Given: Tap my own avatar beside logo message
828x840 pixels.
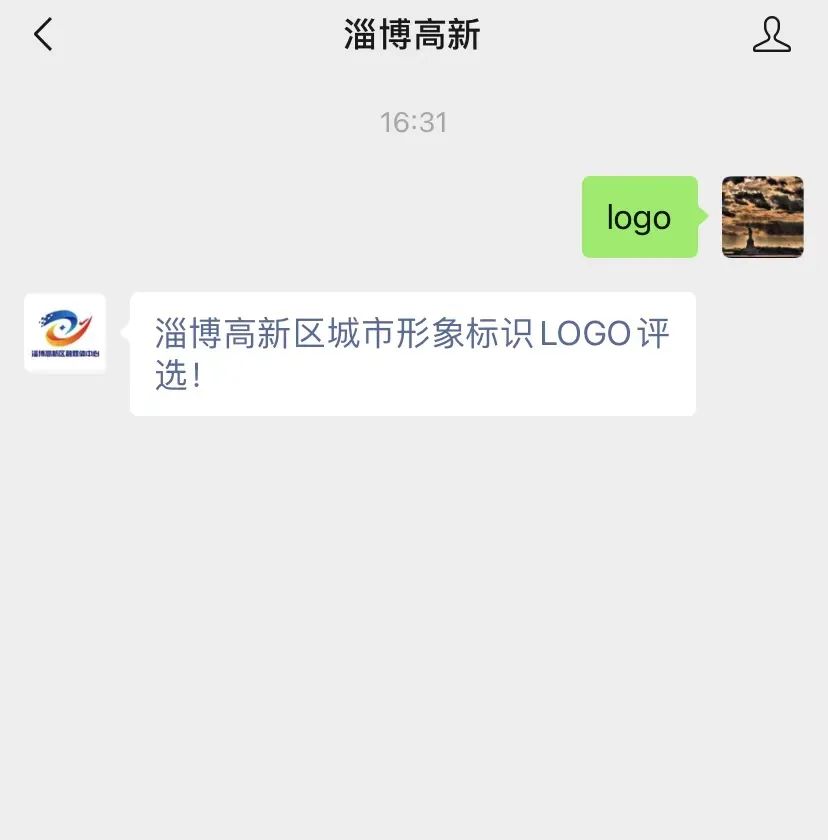Looking at the screenshot, I should click(762, 217).
